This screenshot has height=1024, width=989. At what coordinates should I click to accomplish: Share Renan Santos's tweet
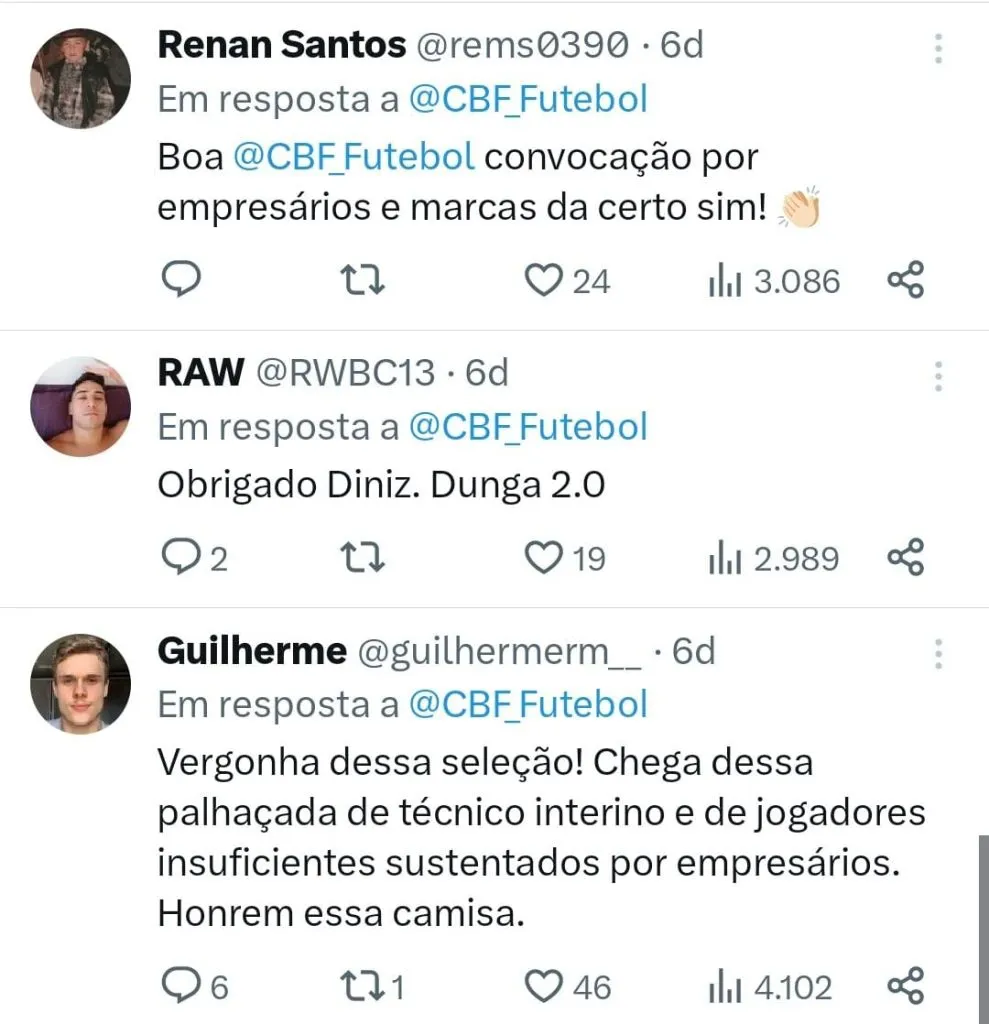[906, 281]
